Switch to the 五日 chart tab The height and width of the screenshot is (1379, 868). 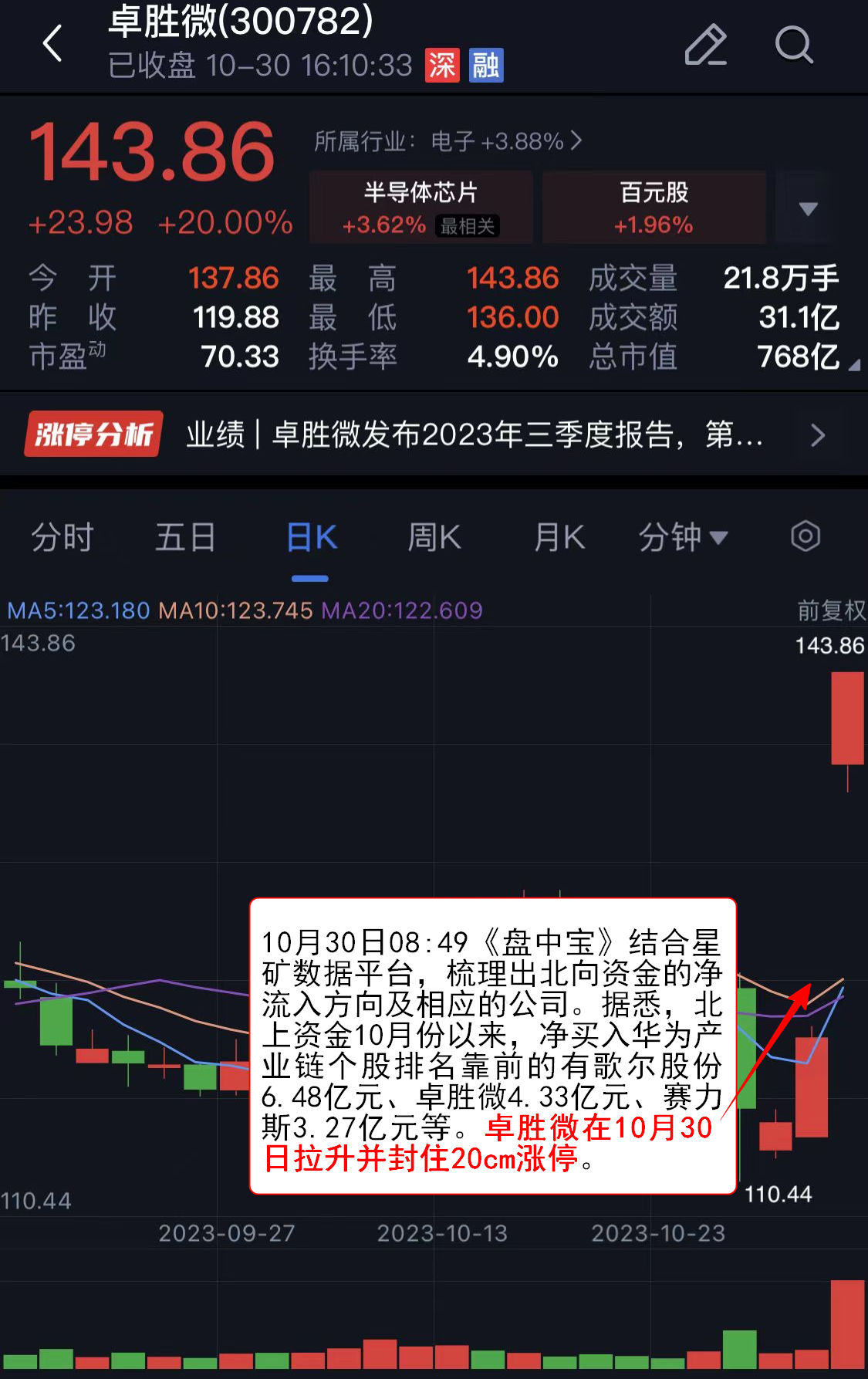click(185, 537)
